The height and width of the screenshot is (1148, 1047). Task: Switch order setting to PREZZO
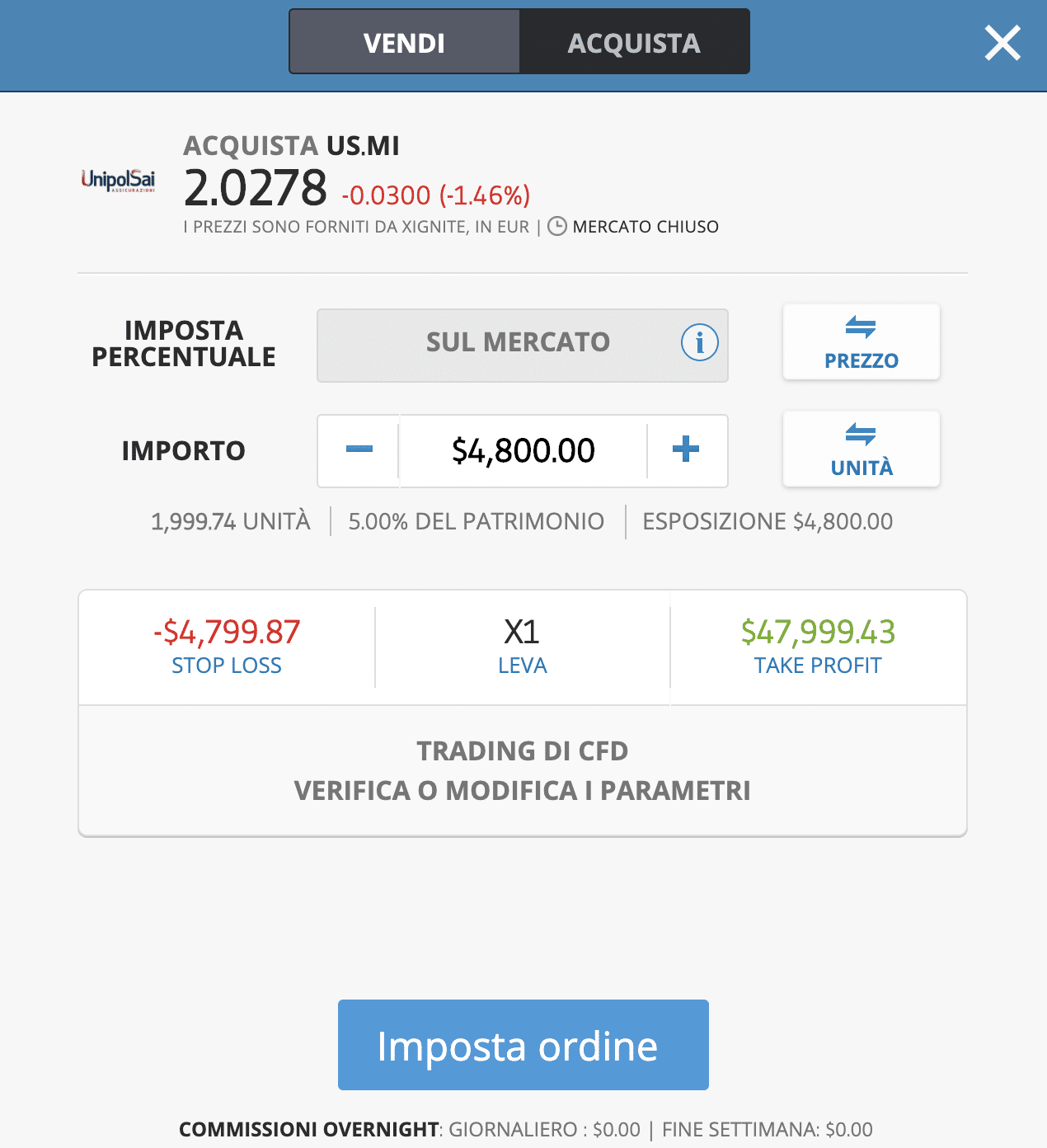(x=861, y=342)
